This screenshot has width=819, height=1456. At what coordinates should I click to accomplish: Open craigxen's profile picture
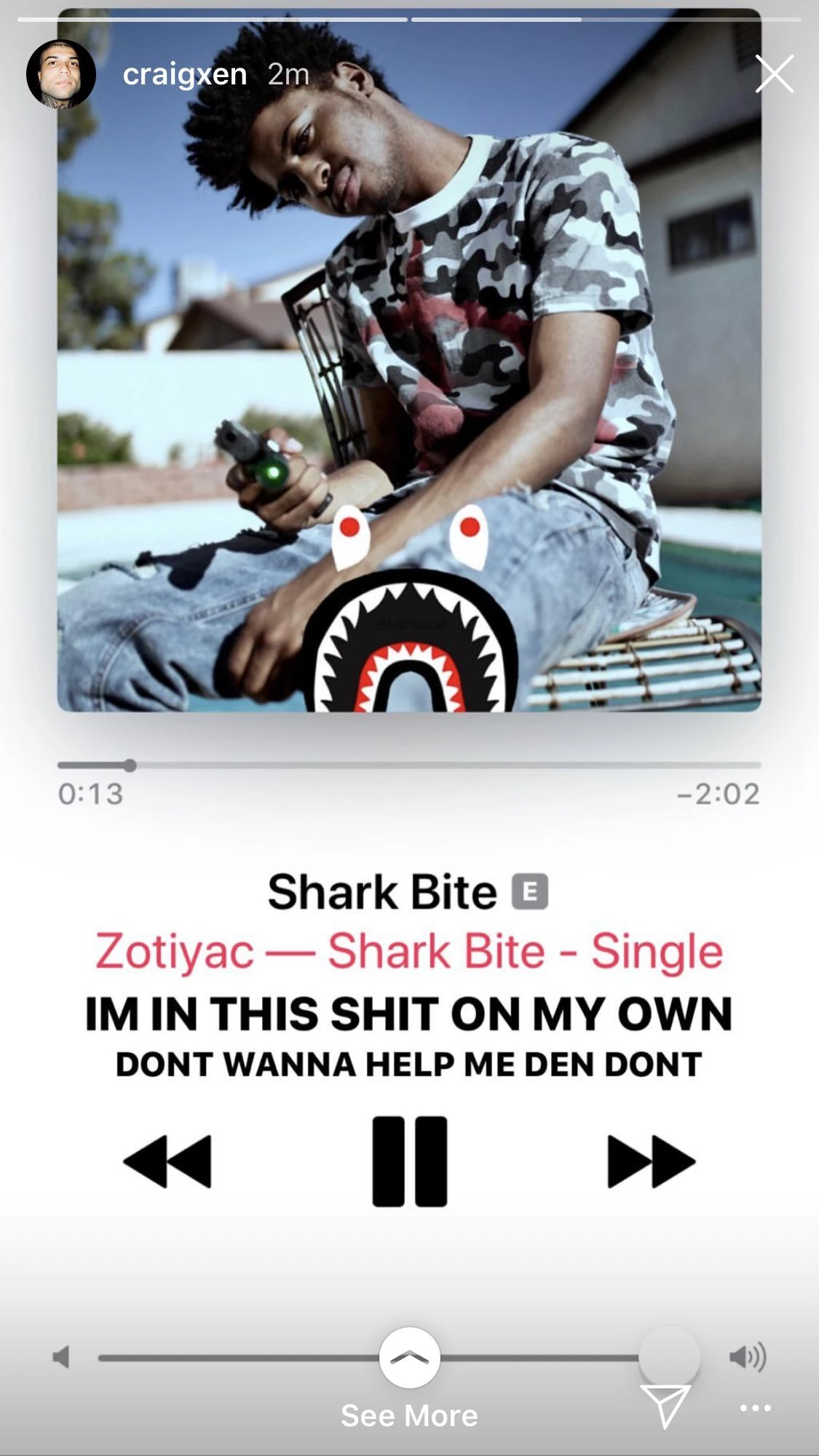(x=61, y=74)
